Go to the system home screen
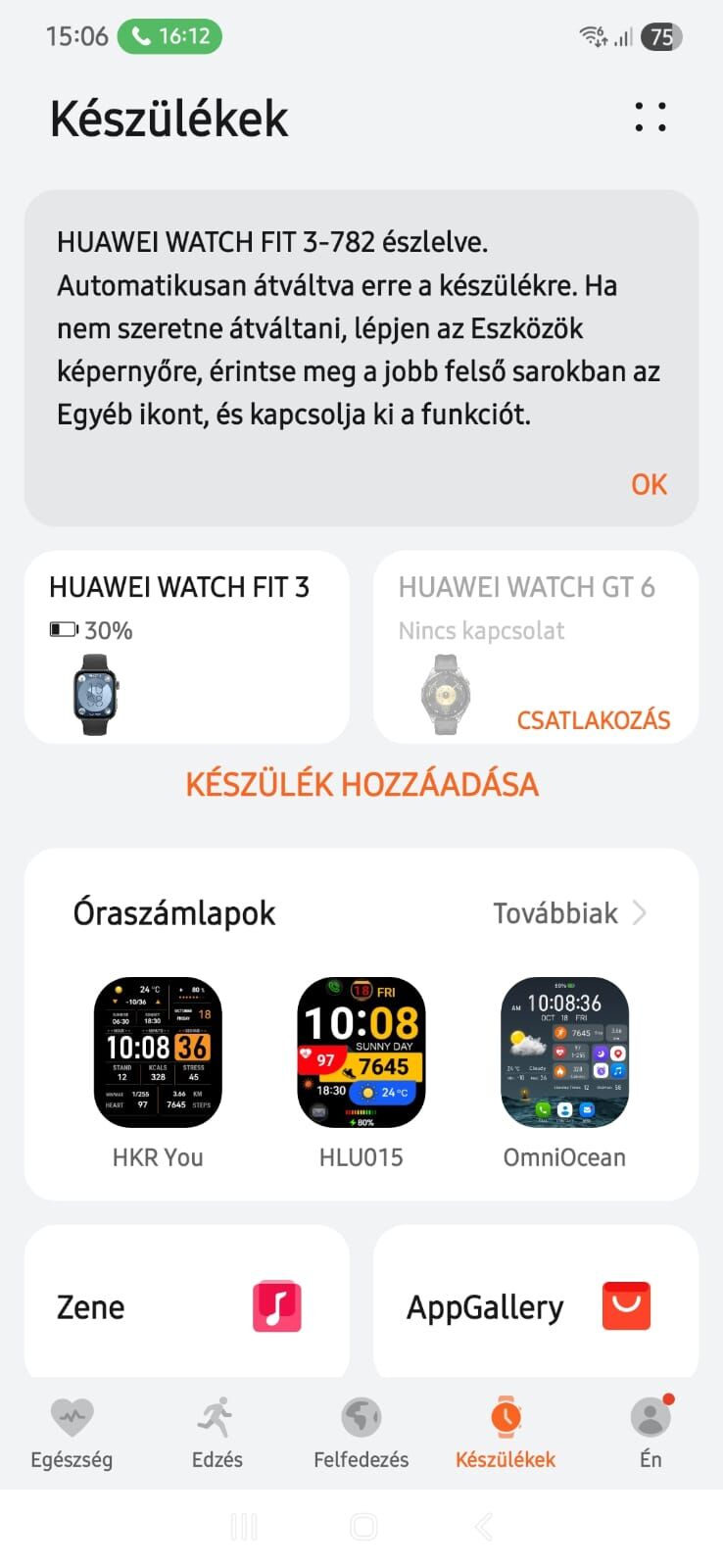The height and width of the screenshot is (1568, 723). 363,1527
